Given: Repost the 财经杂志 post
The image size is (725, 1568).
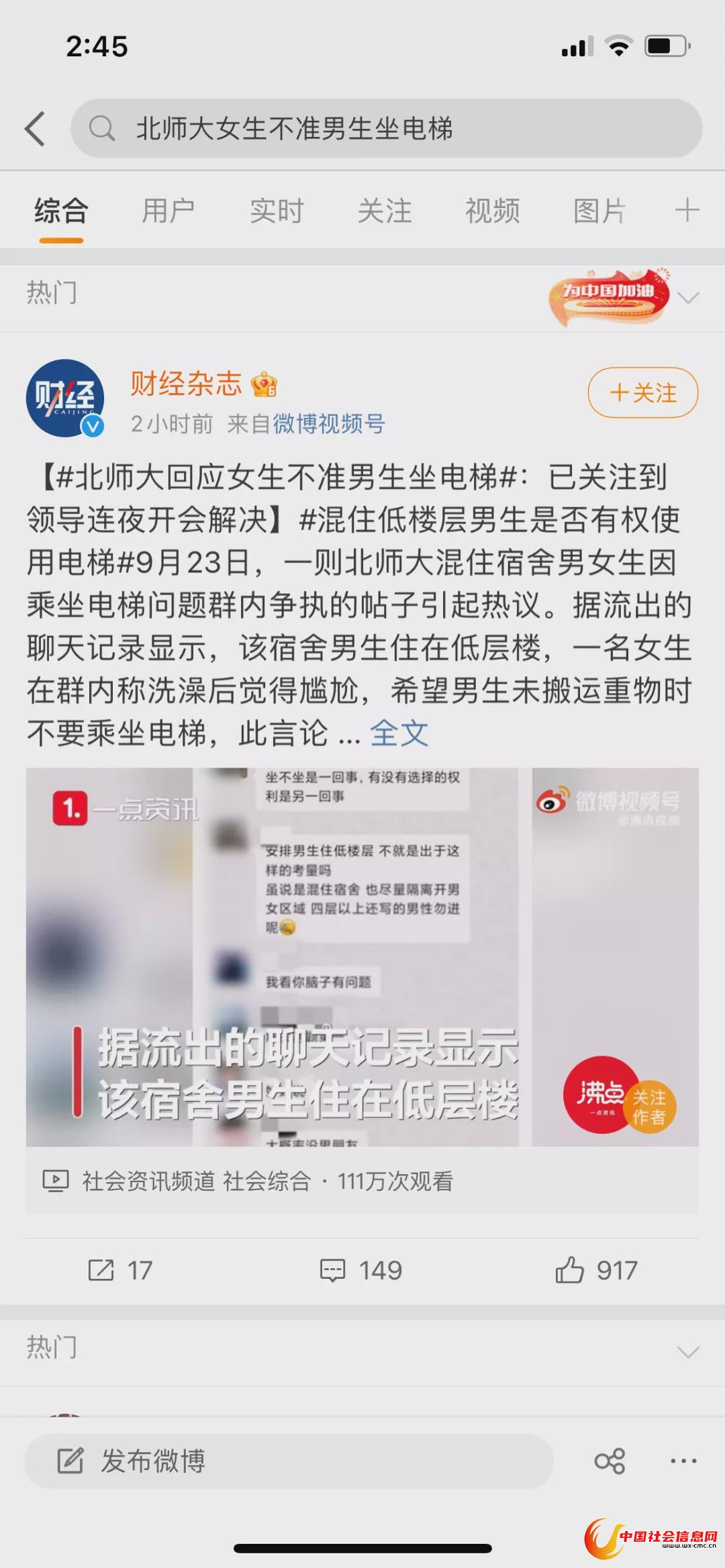Looking at the screenshot, I should 120,1270.
